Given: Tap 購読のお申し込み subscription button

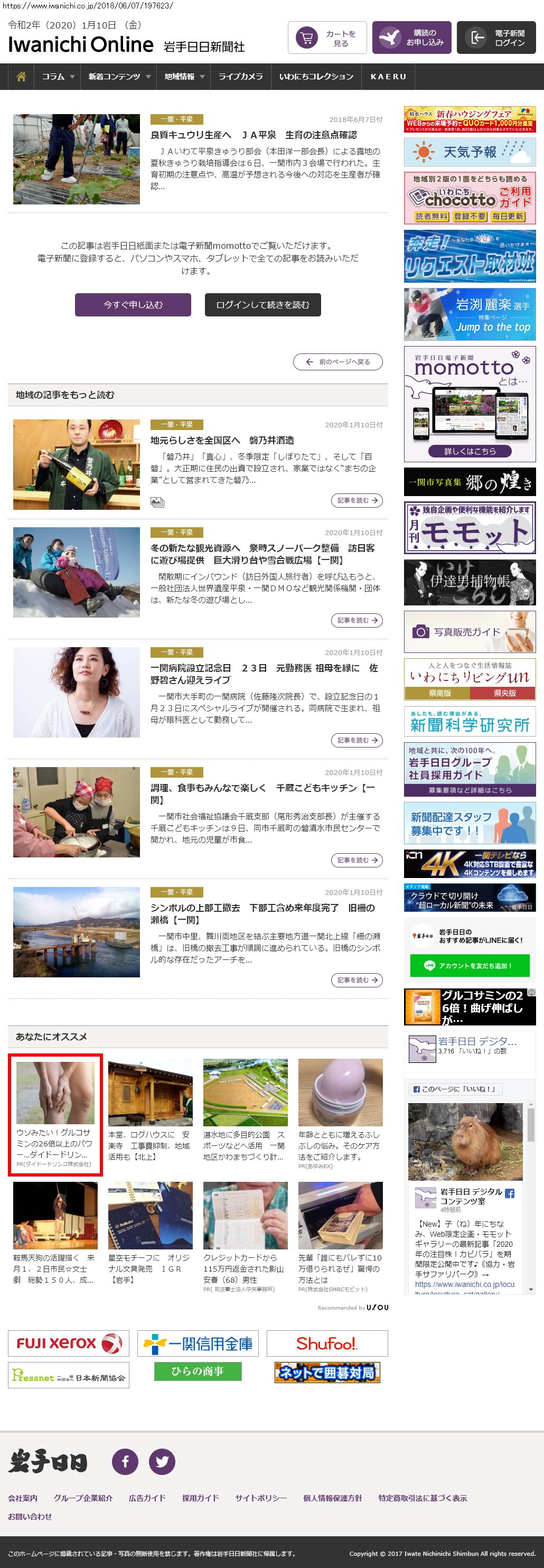Looking at the screenshot, I should coord(411,38).
